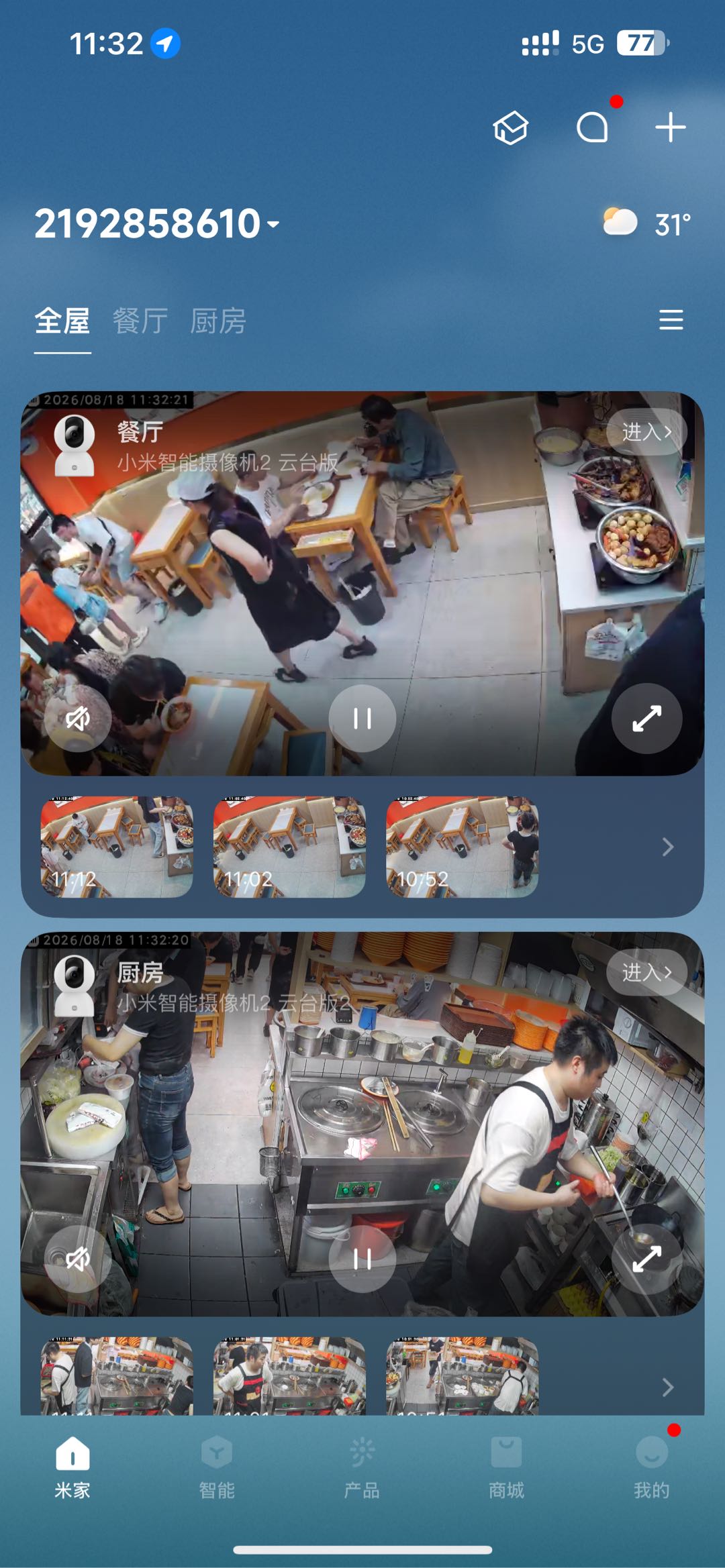
Task: Open the 11:12 dining room recording
Action: [117, 847]
